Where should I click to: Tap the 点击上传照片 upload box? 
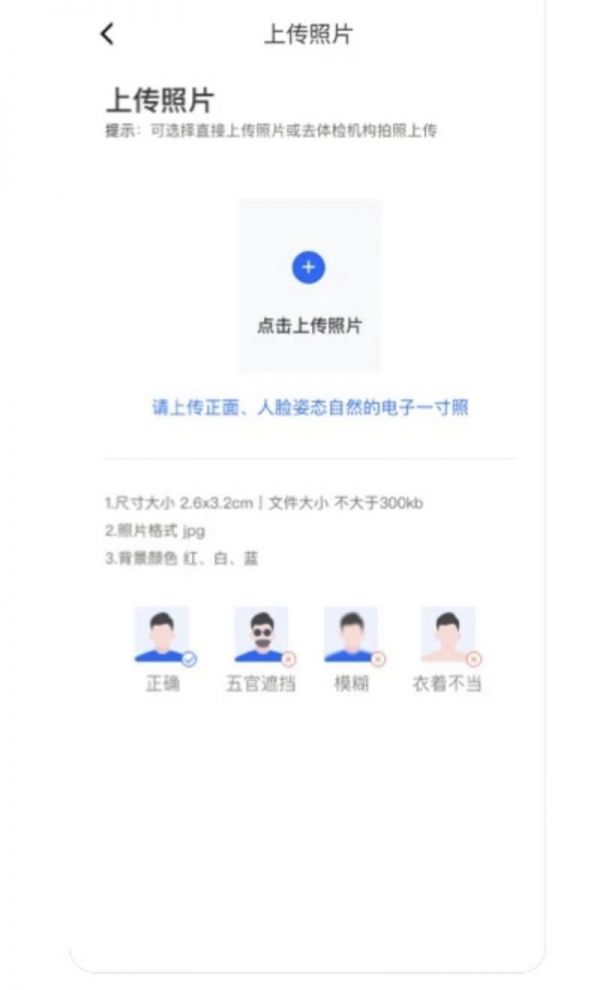[x=308, y=286]
